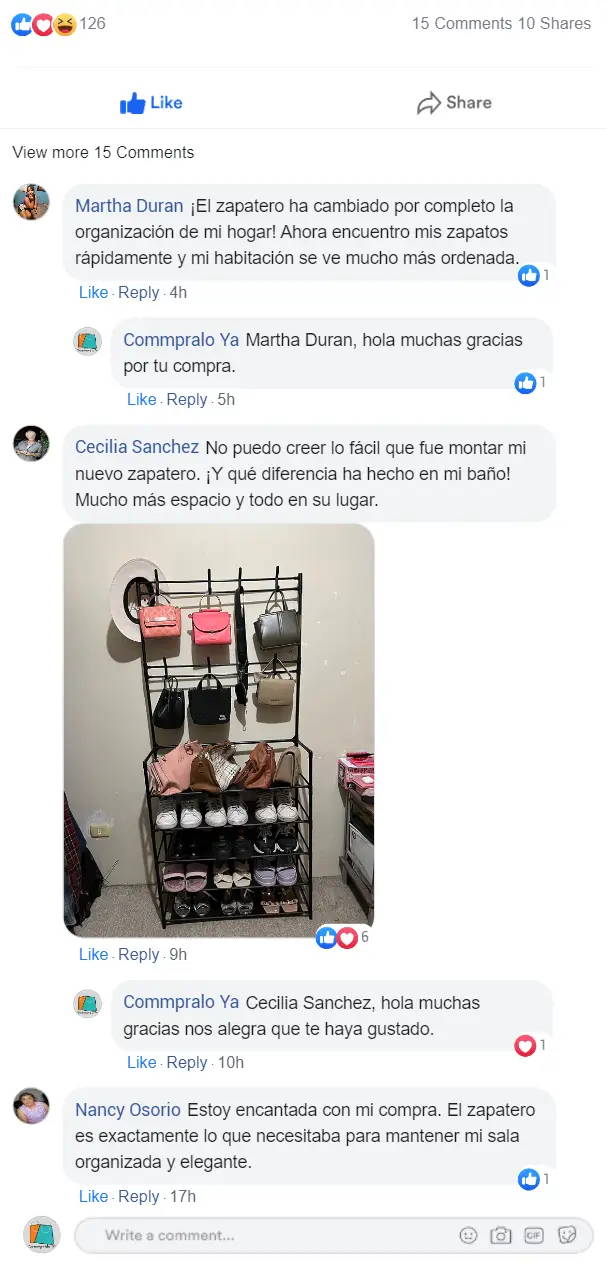This screenshot has width=607, height=1264.
Task: Like Commpralo Ya's reply to Martha
Action: coord(141,399)
